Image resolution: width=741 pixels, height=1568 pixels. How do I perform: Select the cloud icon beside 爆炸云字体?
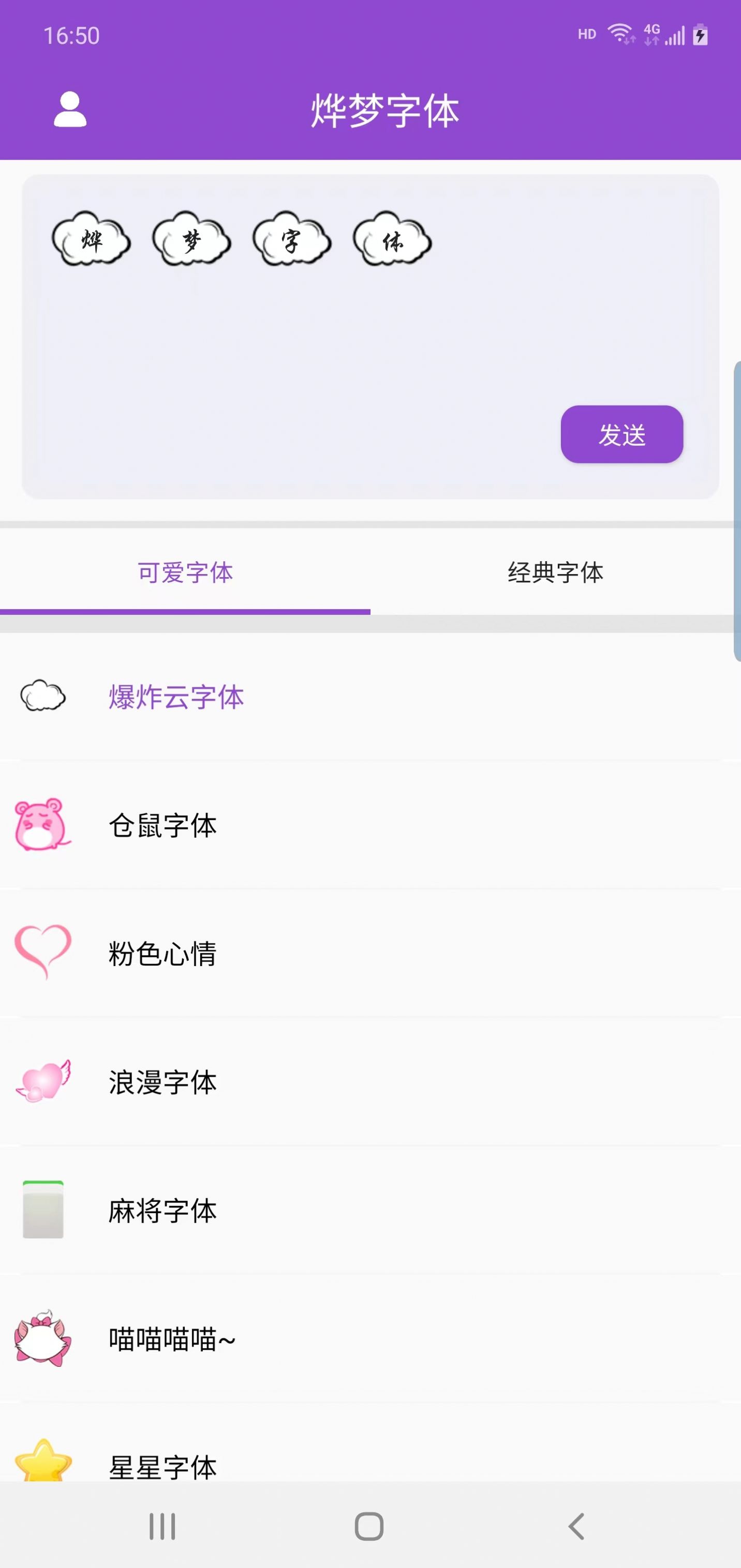tap(42, 696)
